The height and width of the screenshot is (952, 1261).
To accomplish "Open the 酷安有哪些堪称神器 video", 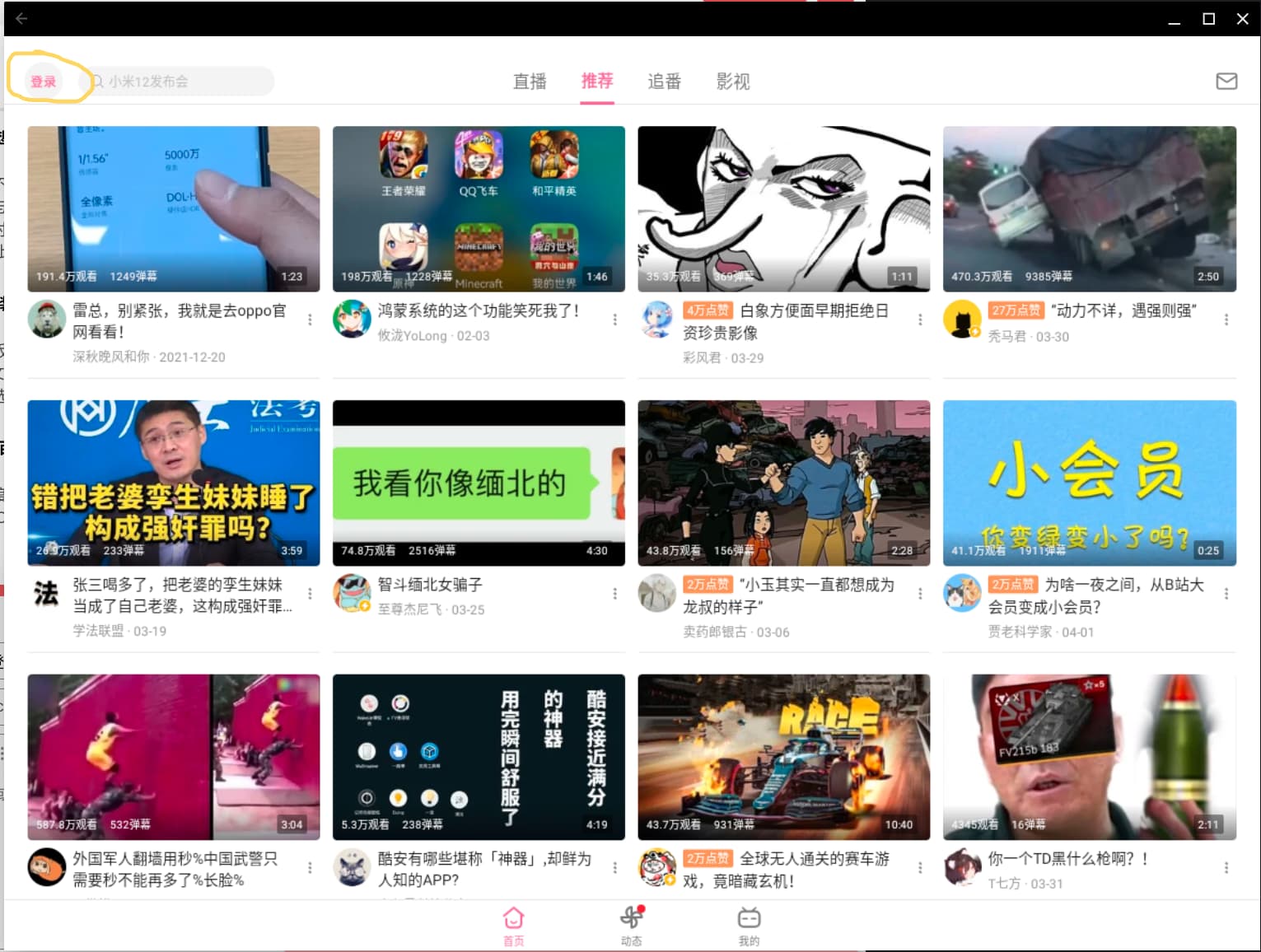I will (x=479, y=756).
